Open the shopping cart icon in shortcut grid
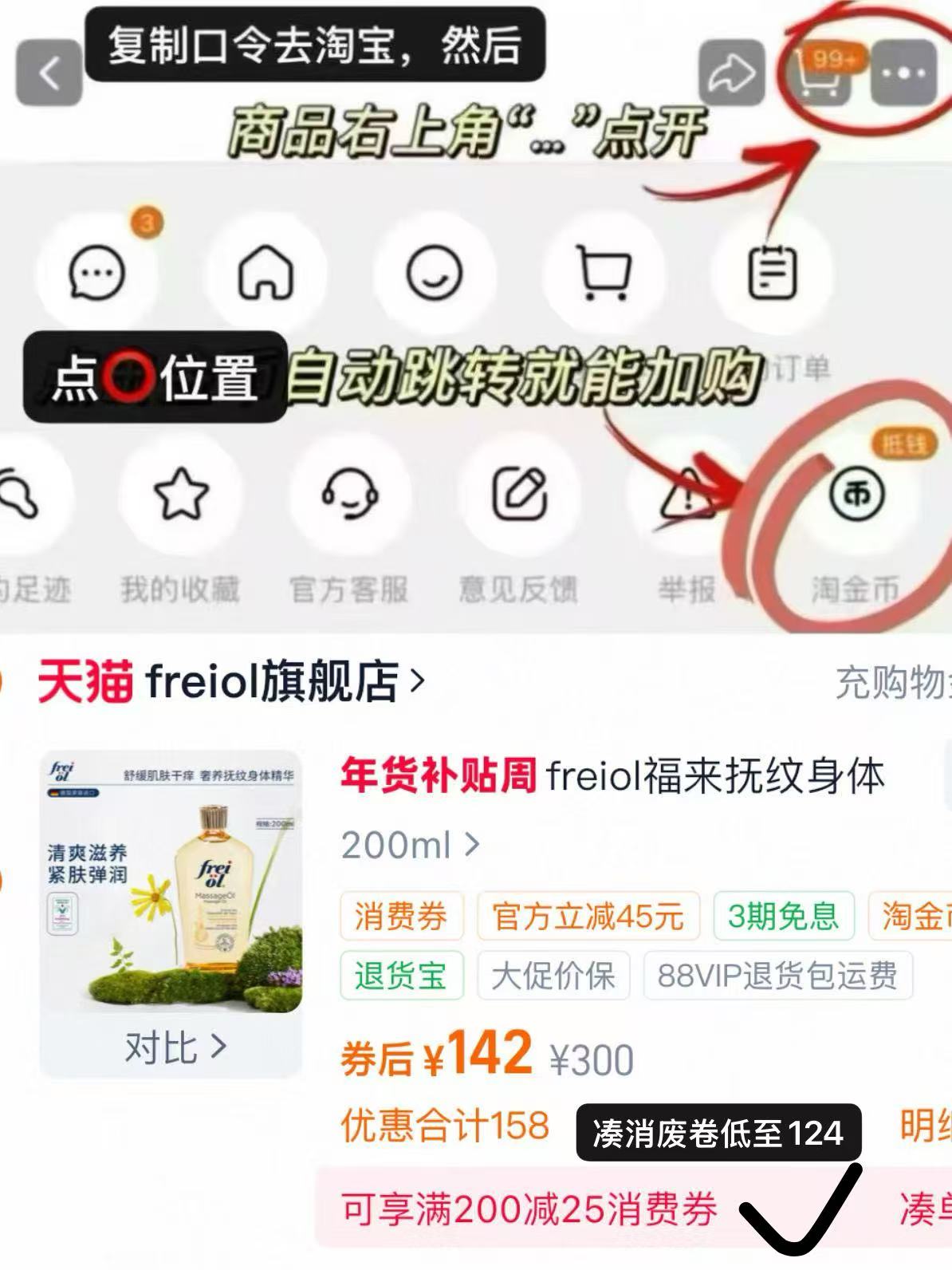This screenshot has height=1270, width=952. [604, 273]
